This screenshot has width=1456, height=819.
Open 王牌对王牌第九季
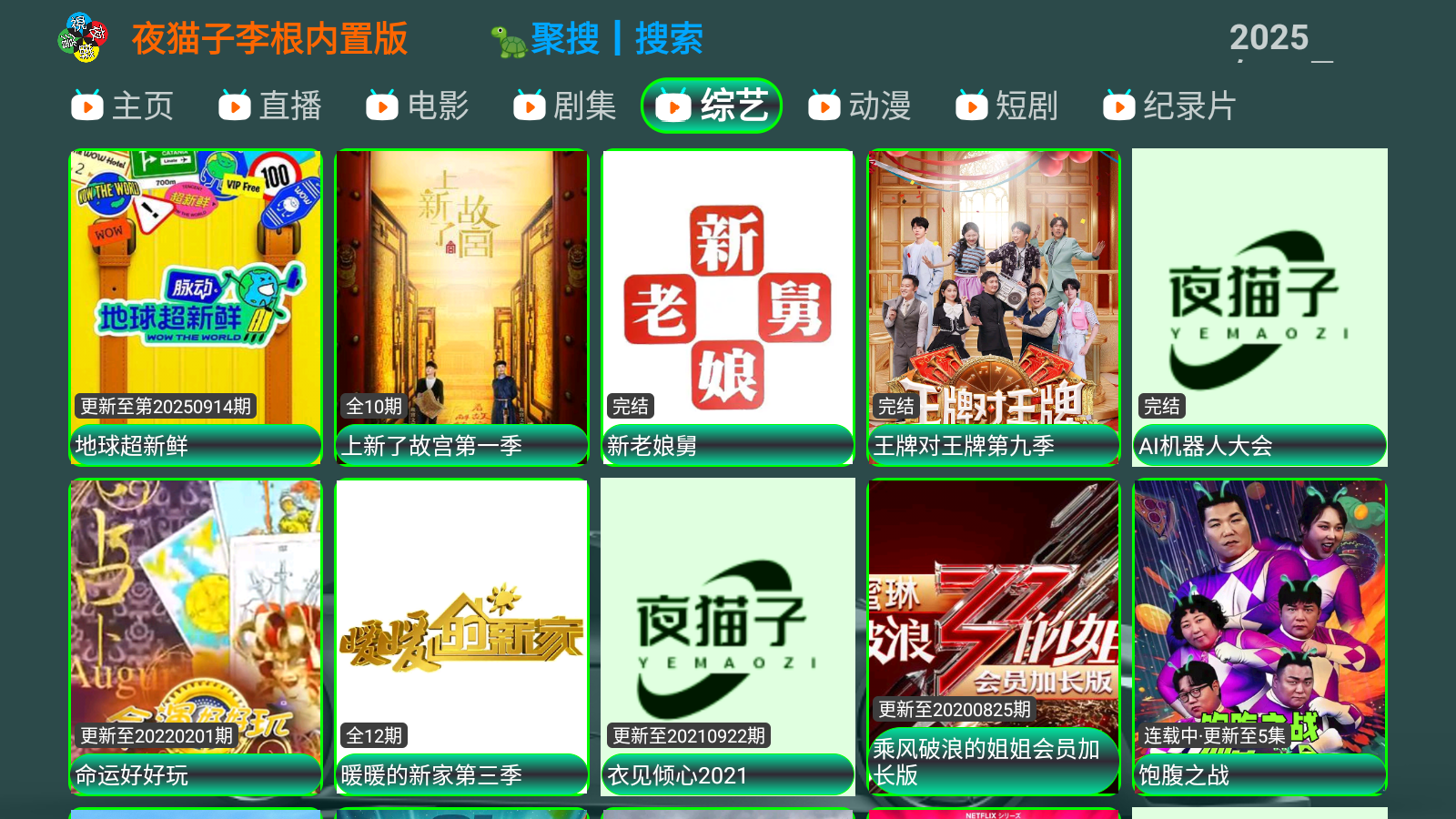pos(993,307)
